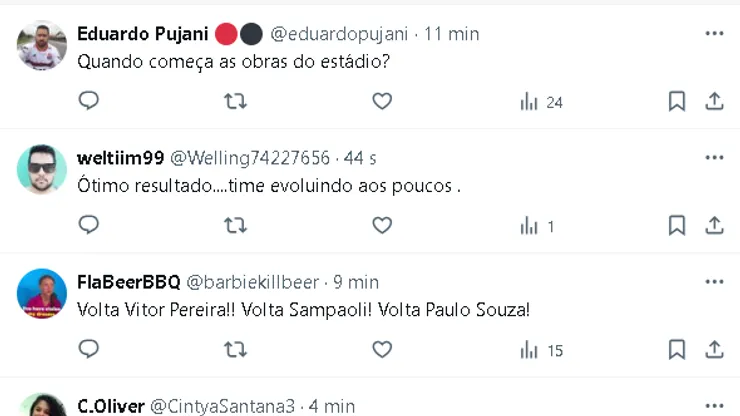Like FlaBeerBBQ's tweet
The height and width of the screenshot is (416, 740).
point(382,349)
